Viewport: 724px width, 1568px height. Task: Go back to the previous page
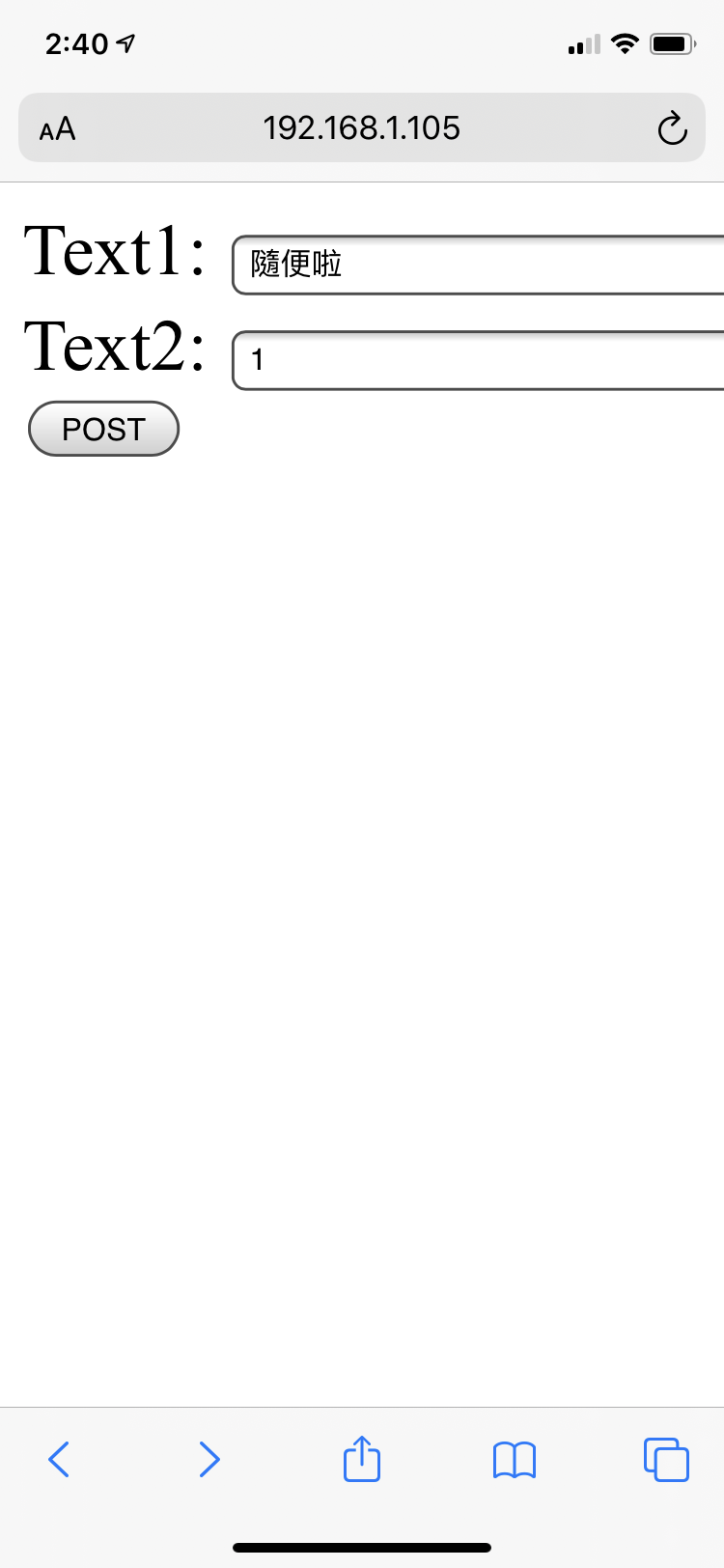59,1459
